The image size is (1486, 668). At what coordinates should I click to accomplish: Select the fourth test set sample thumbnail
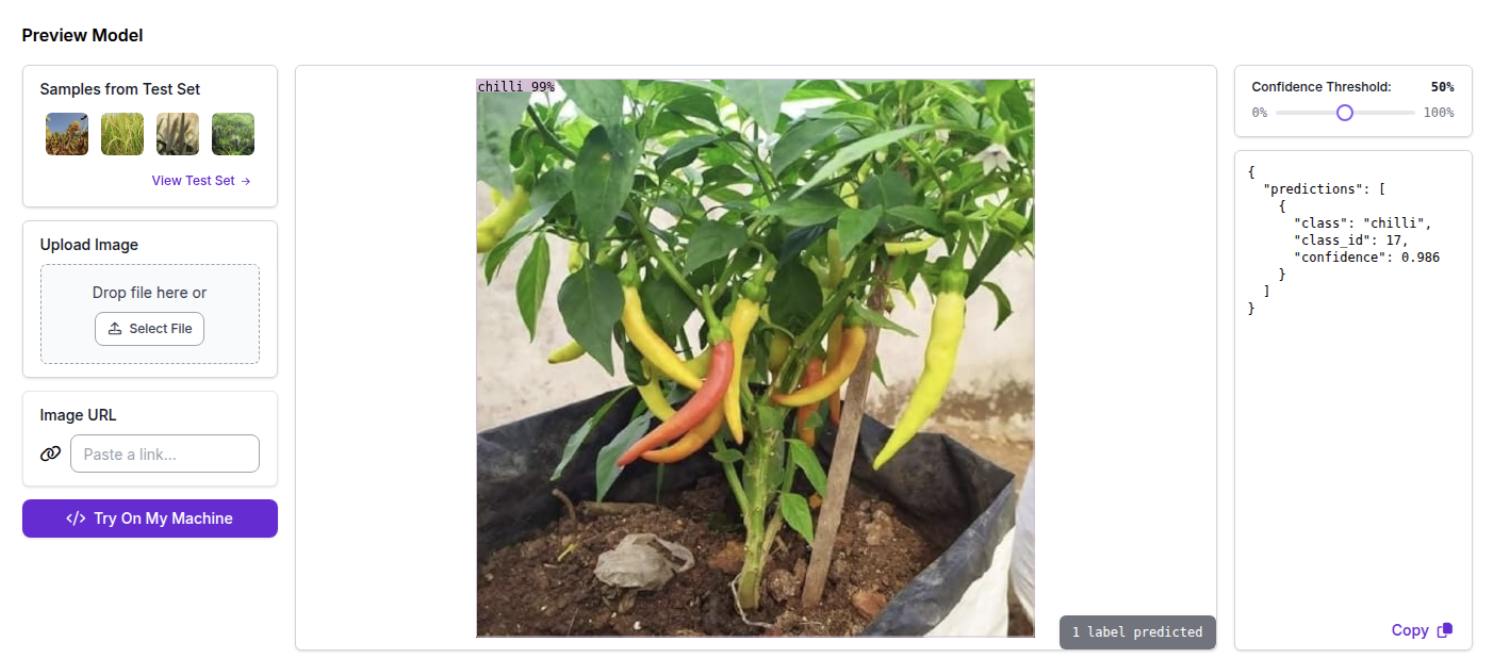pos(233,134)
